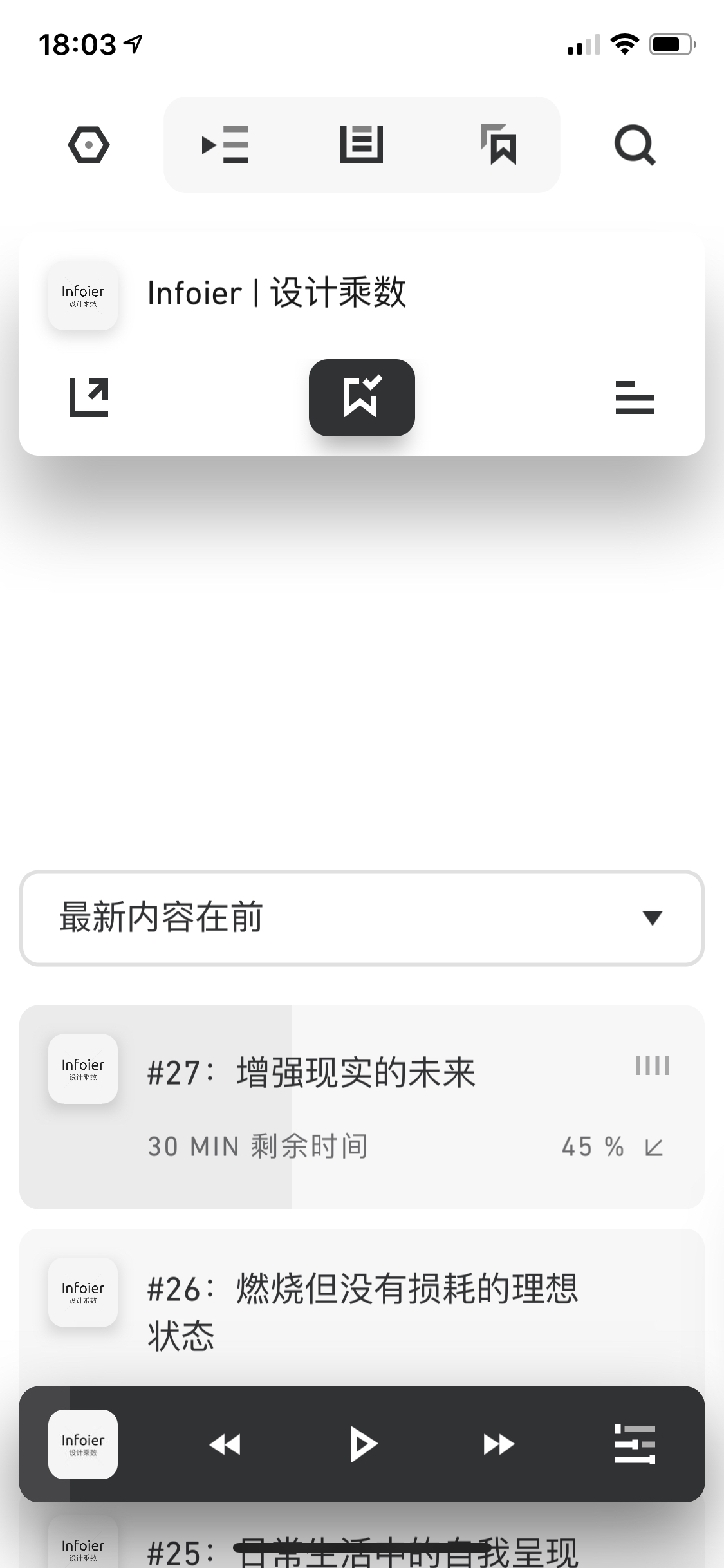Switch to the play queue tab
Screen dimensions: 724x1568
tap(225, 145)
